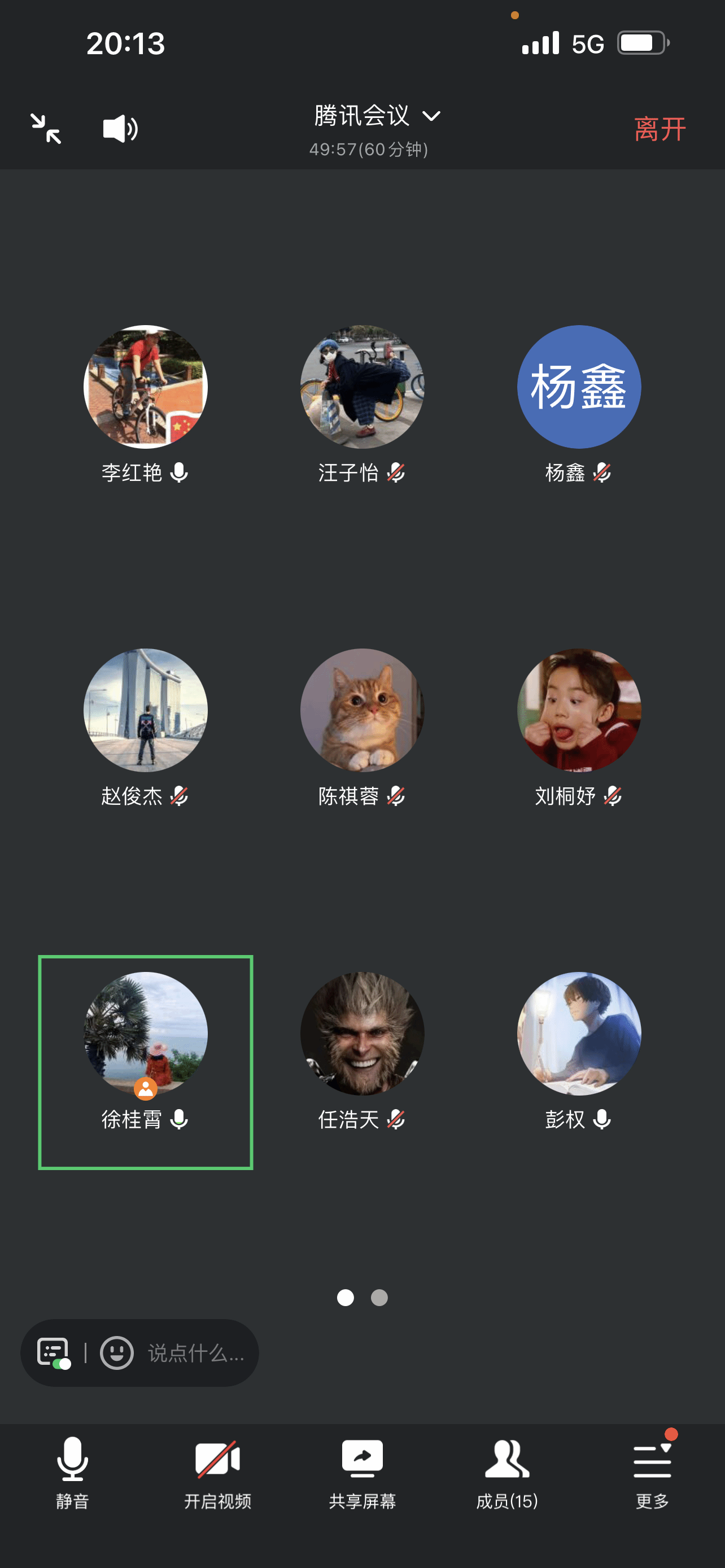The width and height of the screenshot is (725, 1568).
Task: Select participant 赵俊杰's tile
Action: 146,711
